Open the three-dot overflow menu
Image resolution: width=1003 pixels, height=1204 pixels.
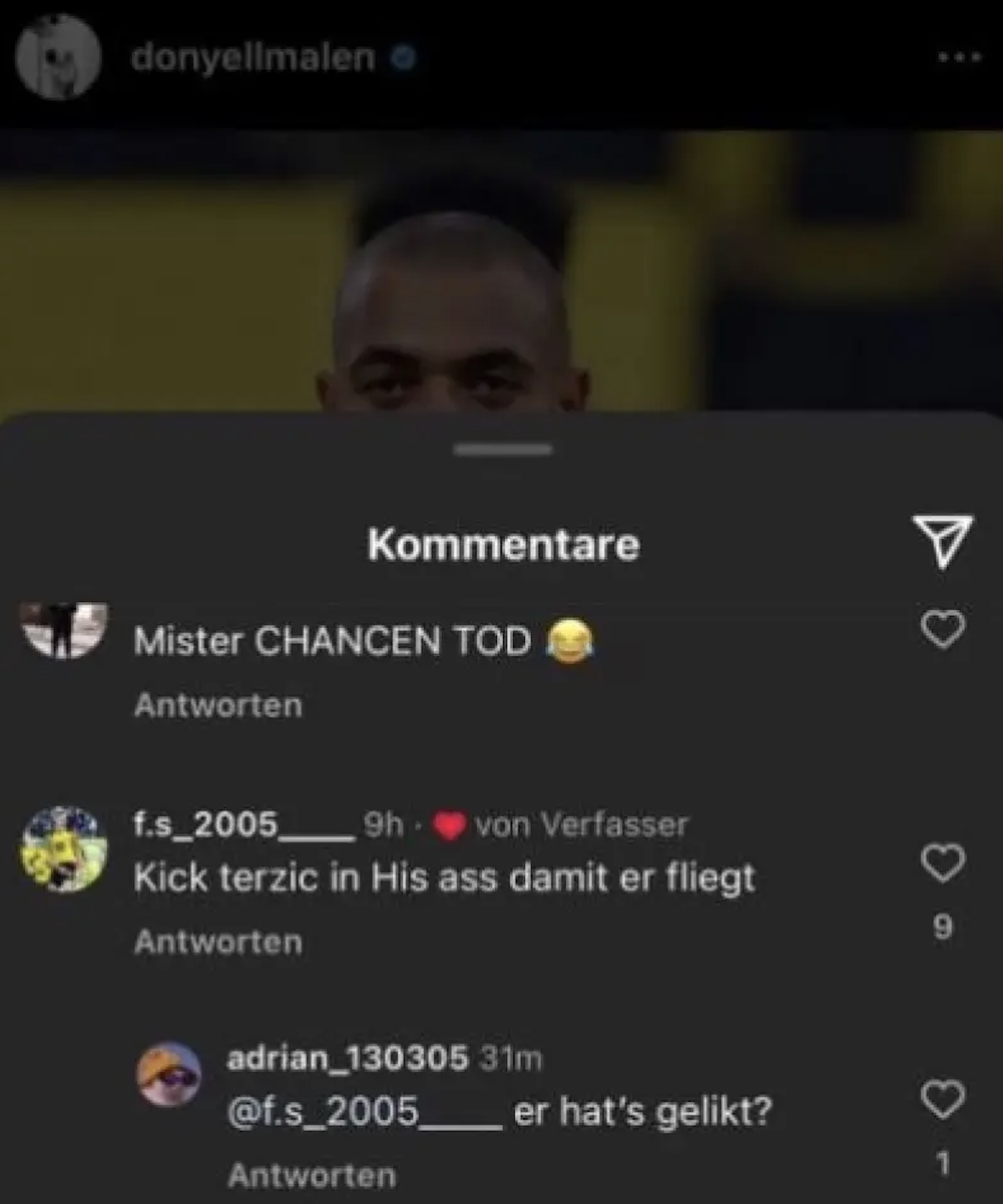[x=959, y=57]
